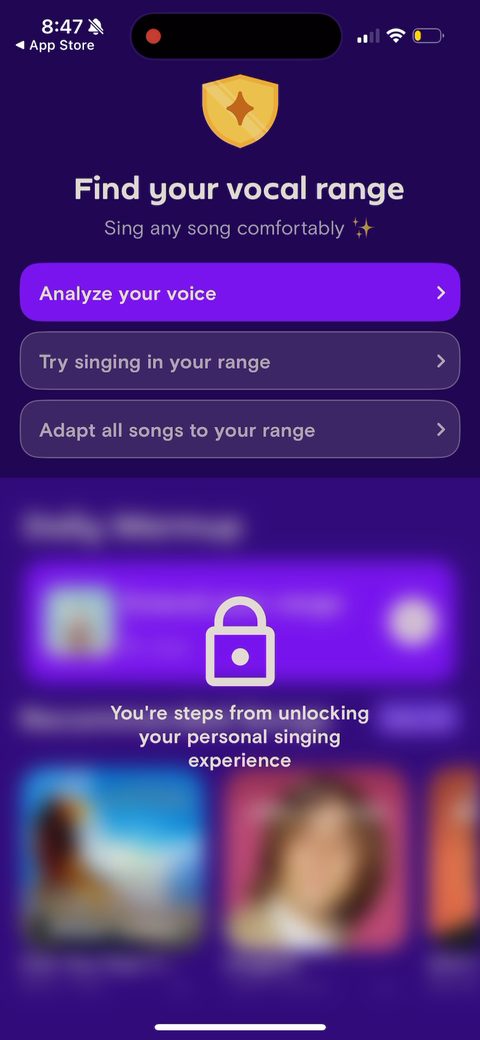Start the Analyze your voice step
The height and width of the screenshot is (1040, 480).
coord(240,292)
